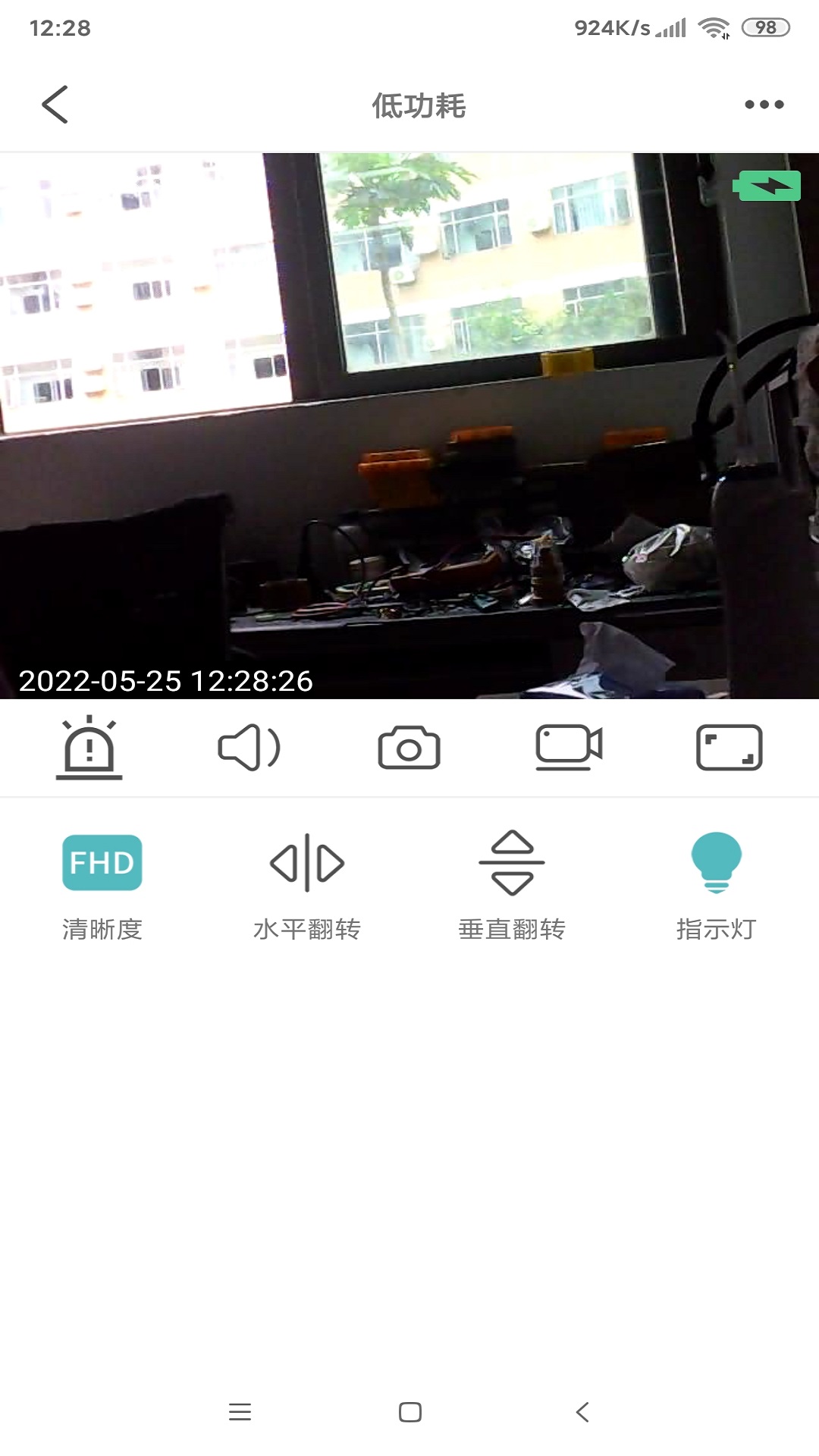Open the three-dot overflow menu
The image size is (819, 1456).
coord(764,105)
